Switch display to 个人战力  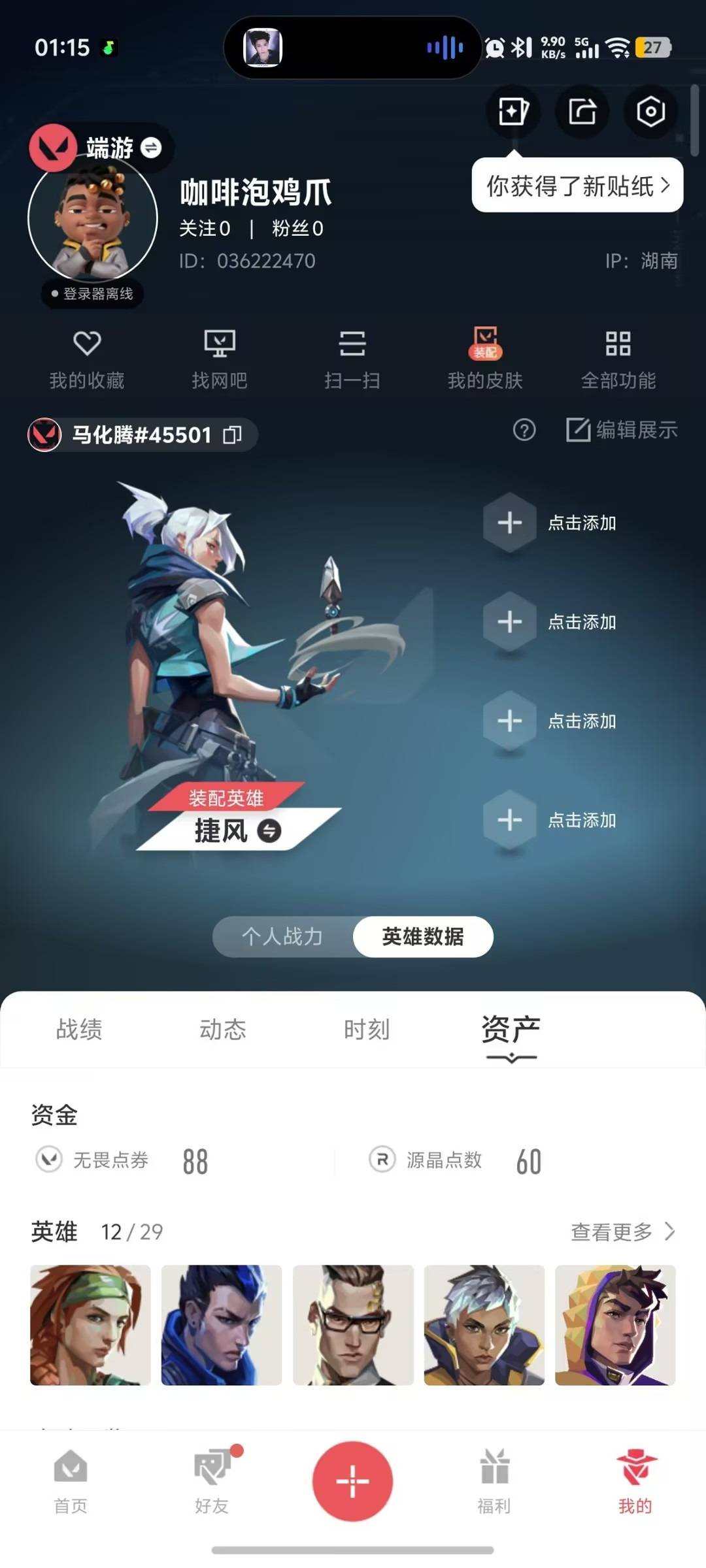pyautogui.click(x=282, y=936)
